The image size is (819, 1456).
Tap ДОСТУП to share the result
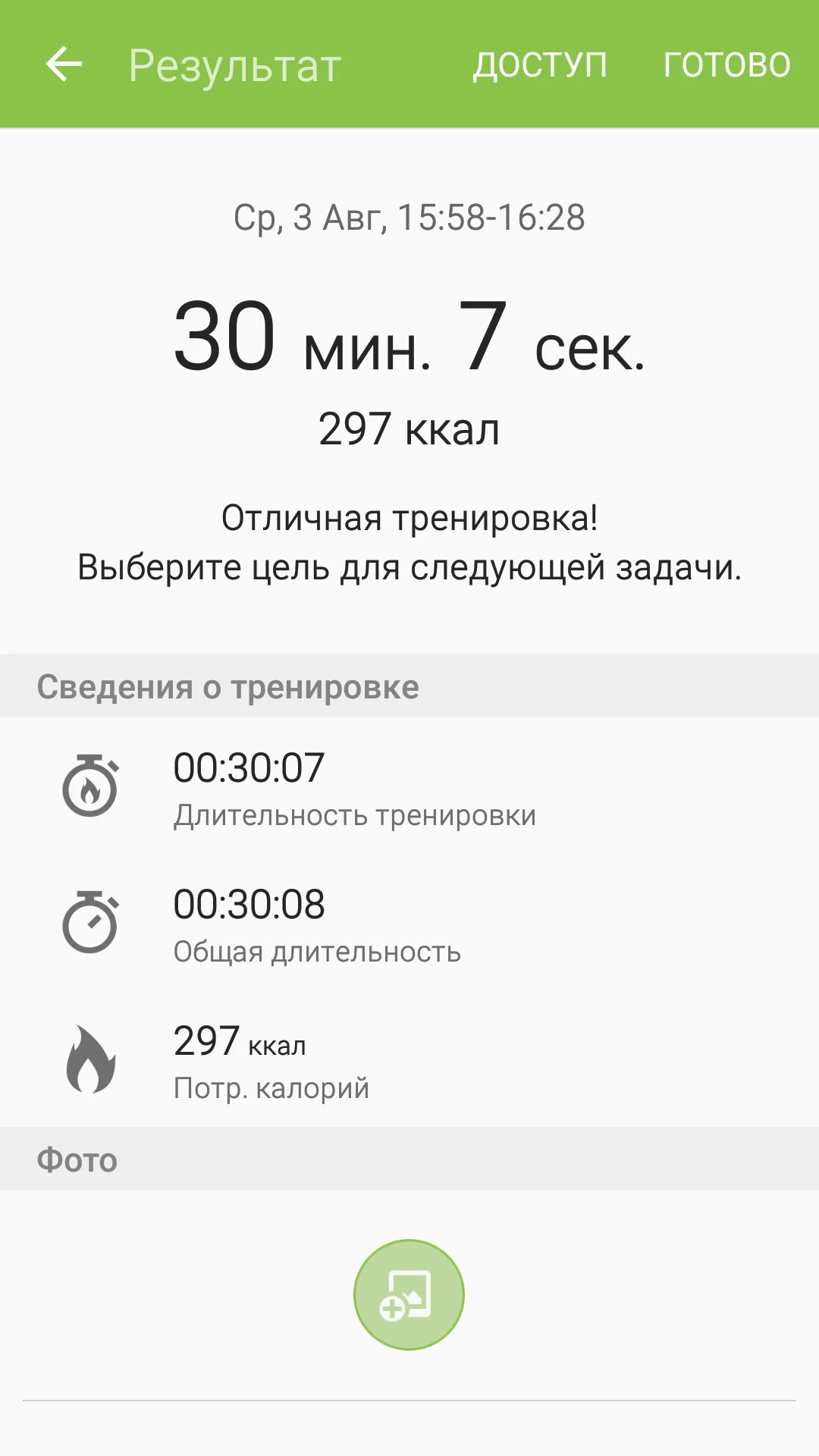(540, 64)
